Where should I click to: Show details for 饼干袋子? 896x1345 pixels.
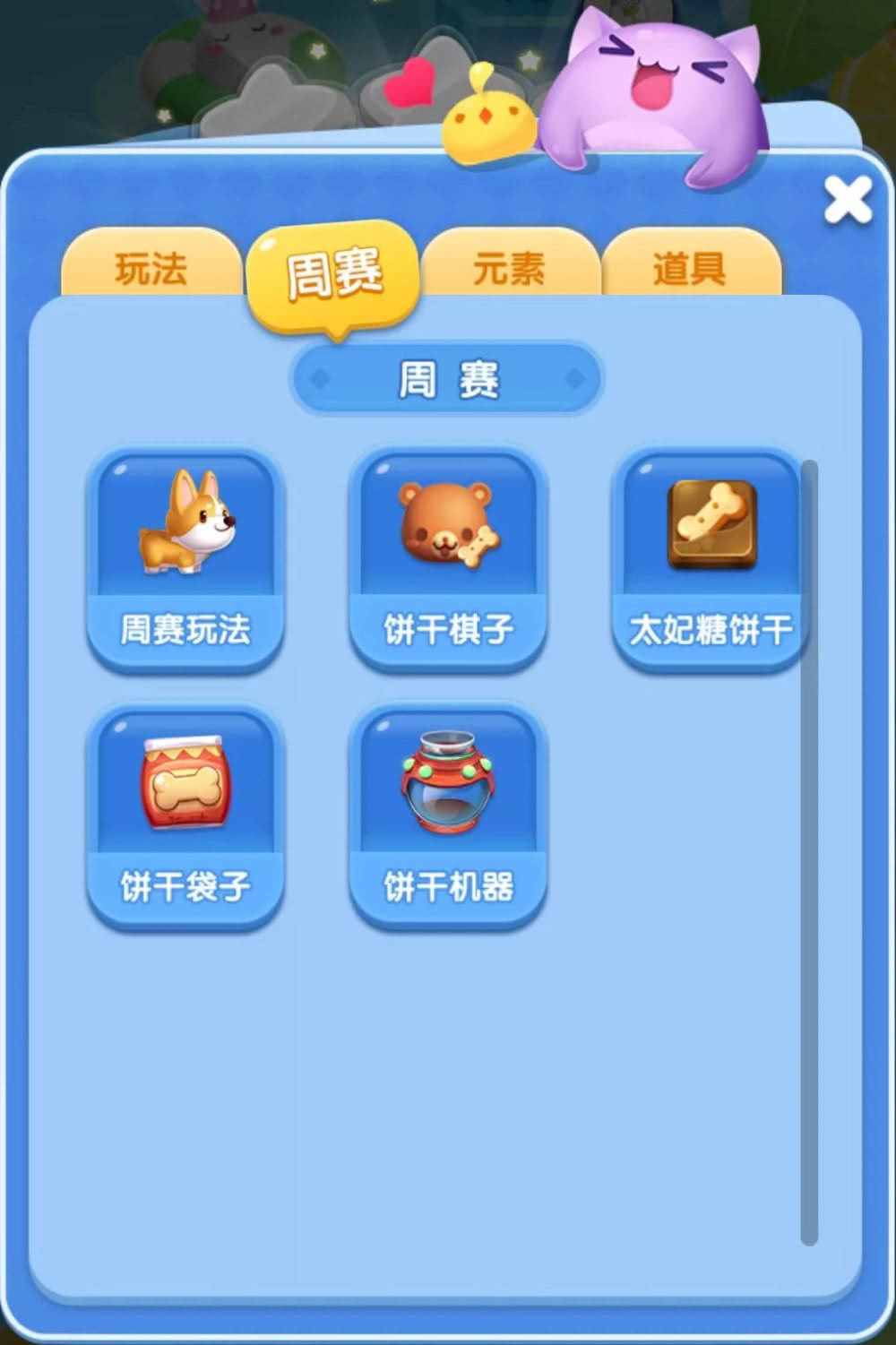pyautogui.click(x=185, y=817)
